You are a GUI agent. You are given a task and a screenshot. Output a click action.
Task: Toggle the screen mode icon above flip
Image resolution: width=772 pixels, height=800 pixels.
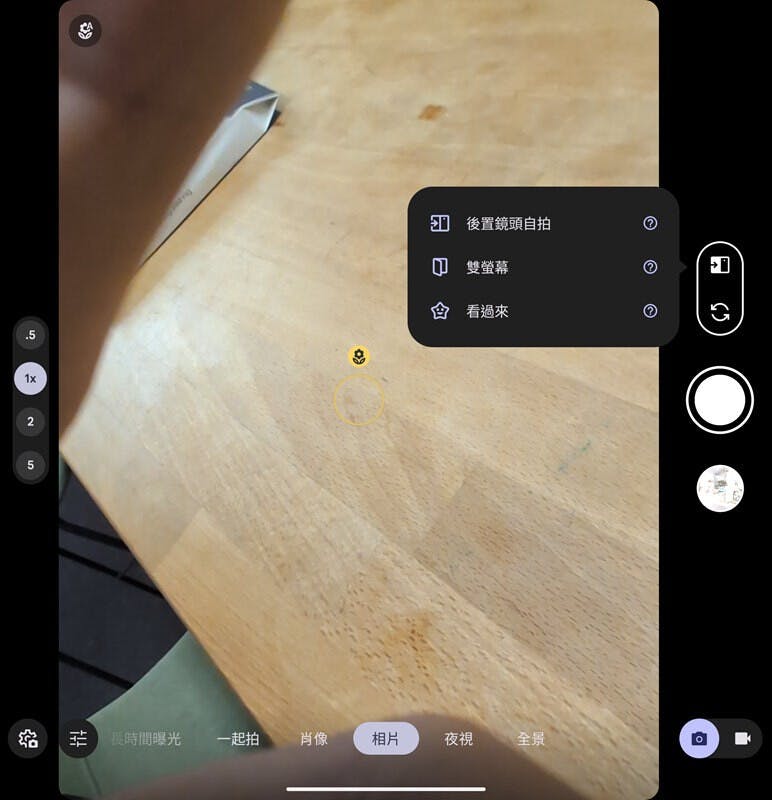(x=720, y=265)
